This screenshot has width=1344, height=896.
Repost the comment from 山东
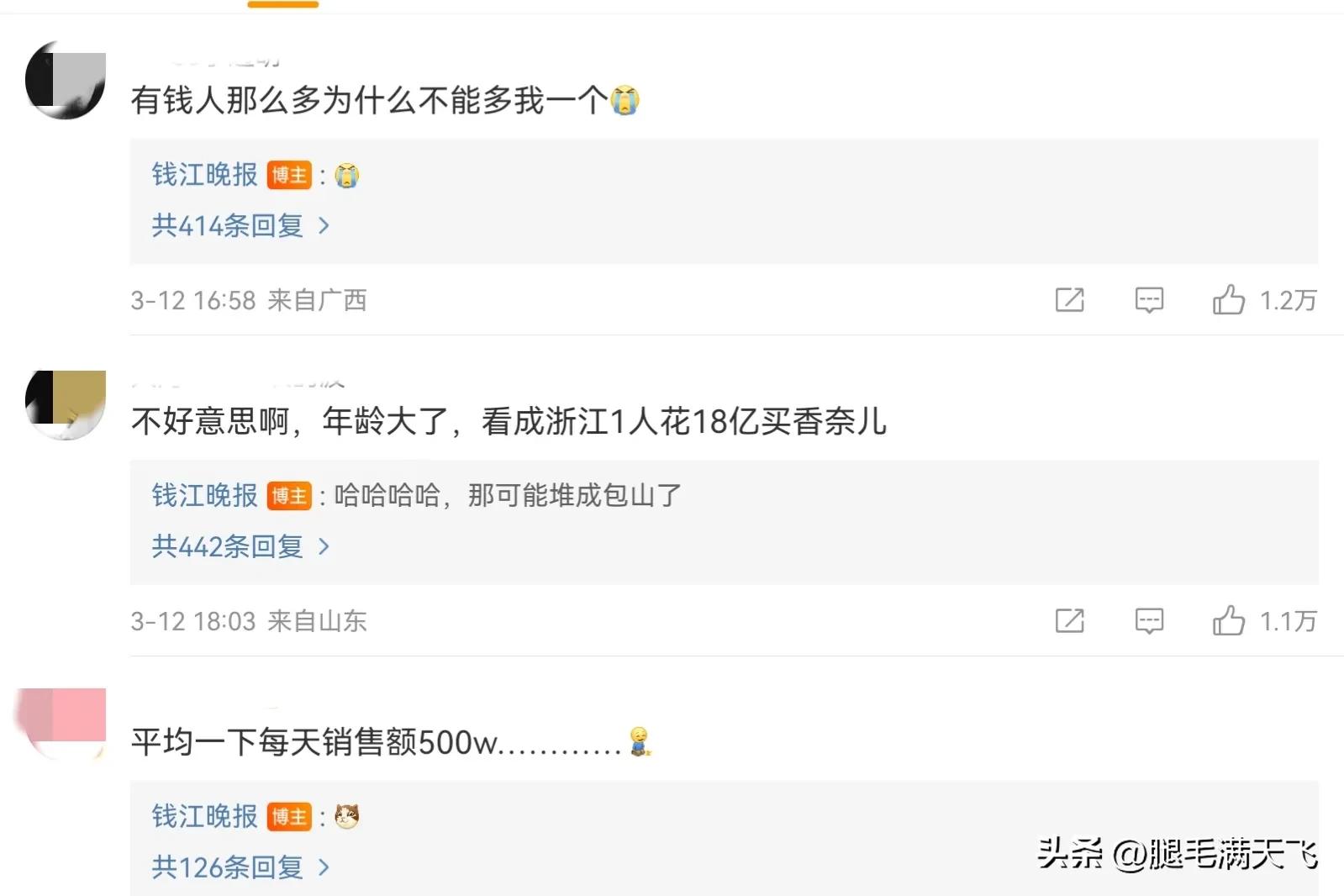point(1069,621)
